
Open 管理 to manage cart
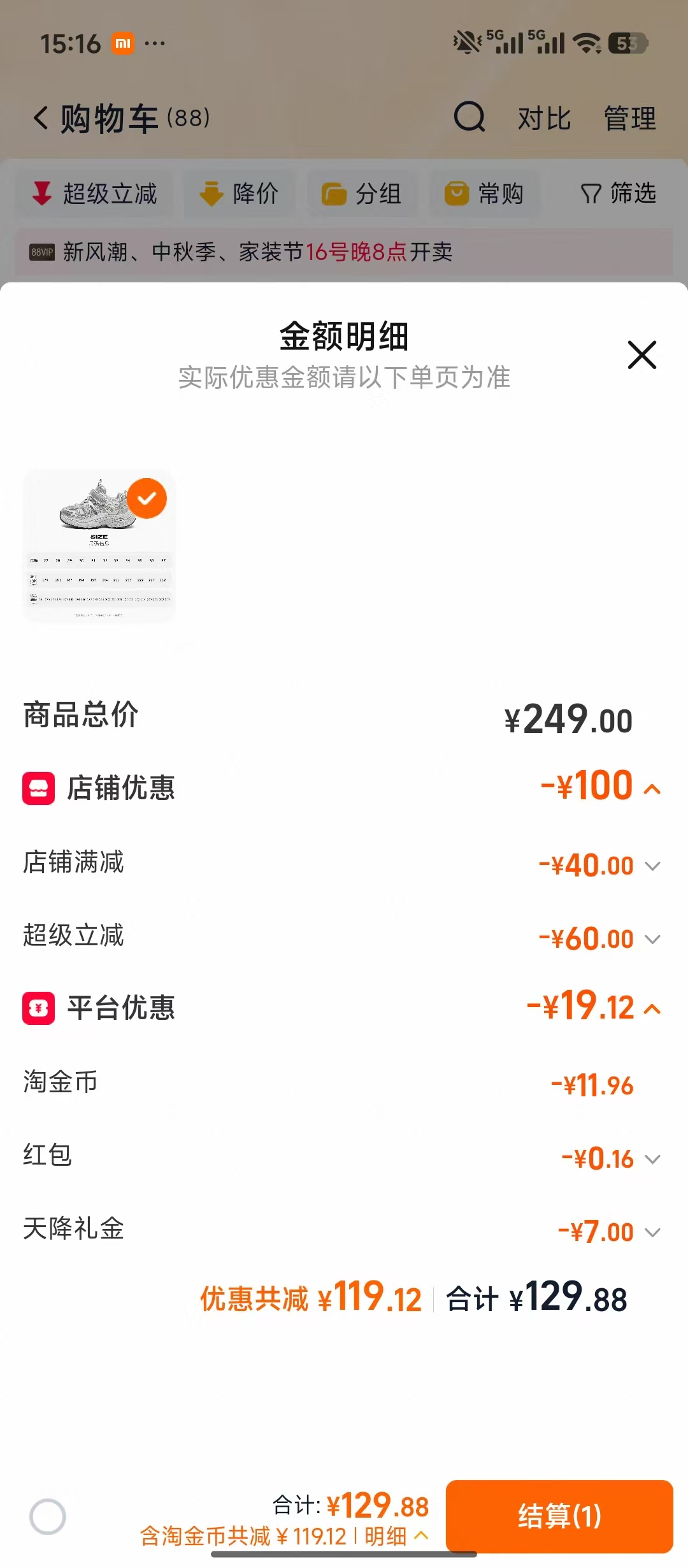point(629,119)
